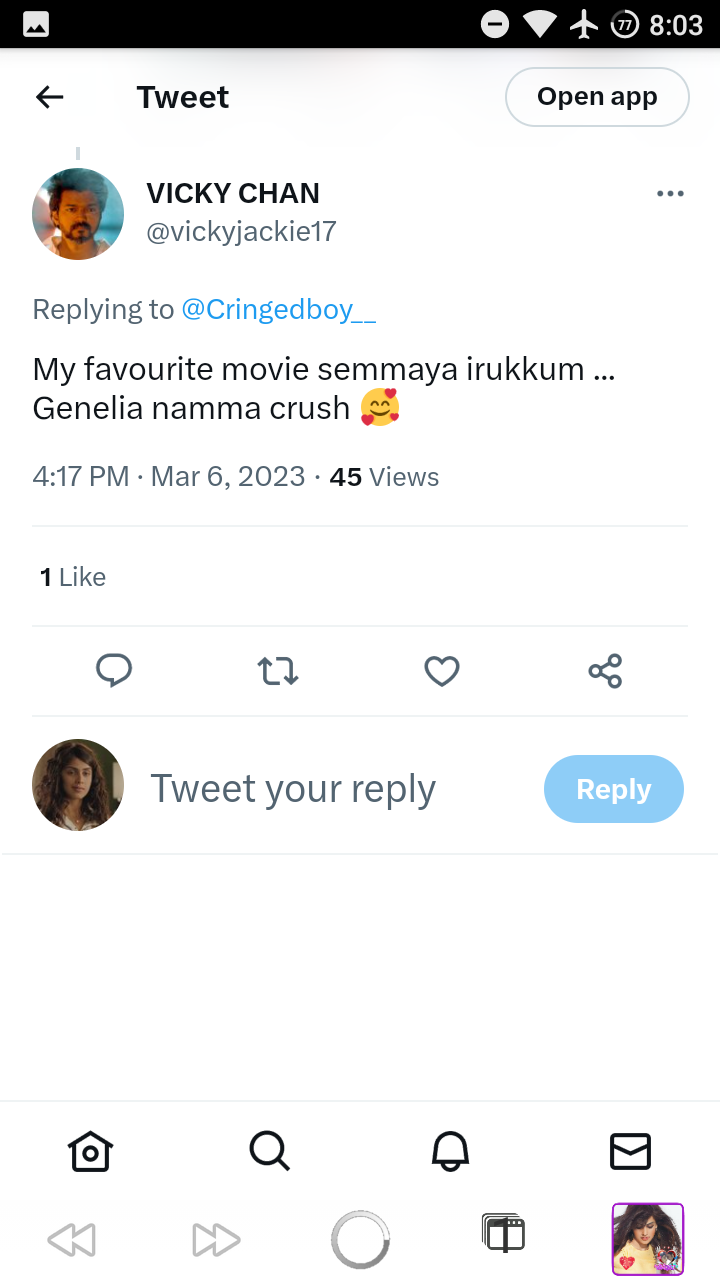View who liked via 1 Like

pyautogui.click(x=73, y=577)
